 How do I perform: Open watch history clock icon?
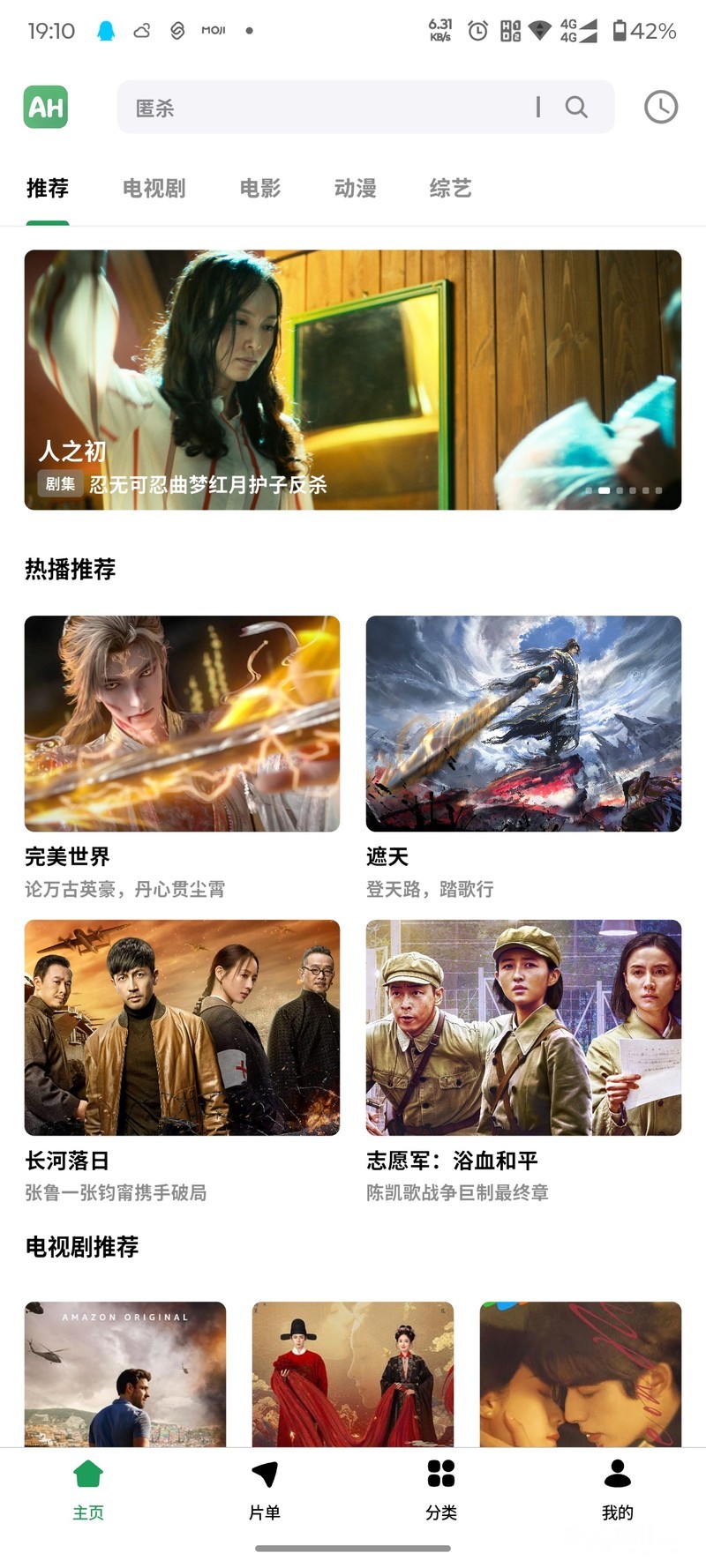pos(660,108)
